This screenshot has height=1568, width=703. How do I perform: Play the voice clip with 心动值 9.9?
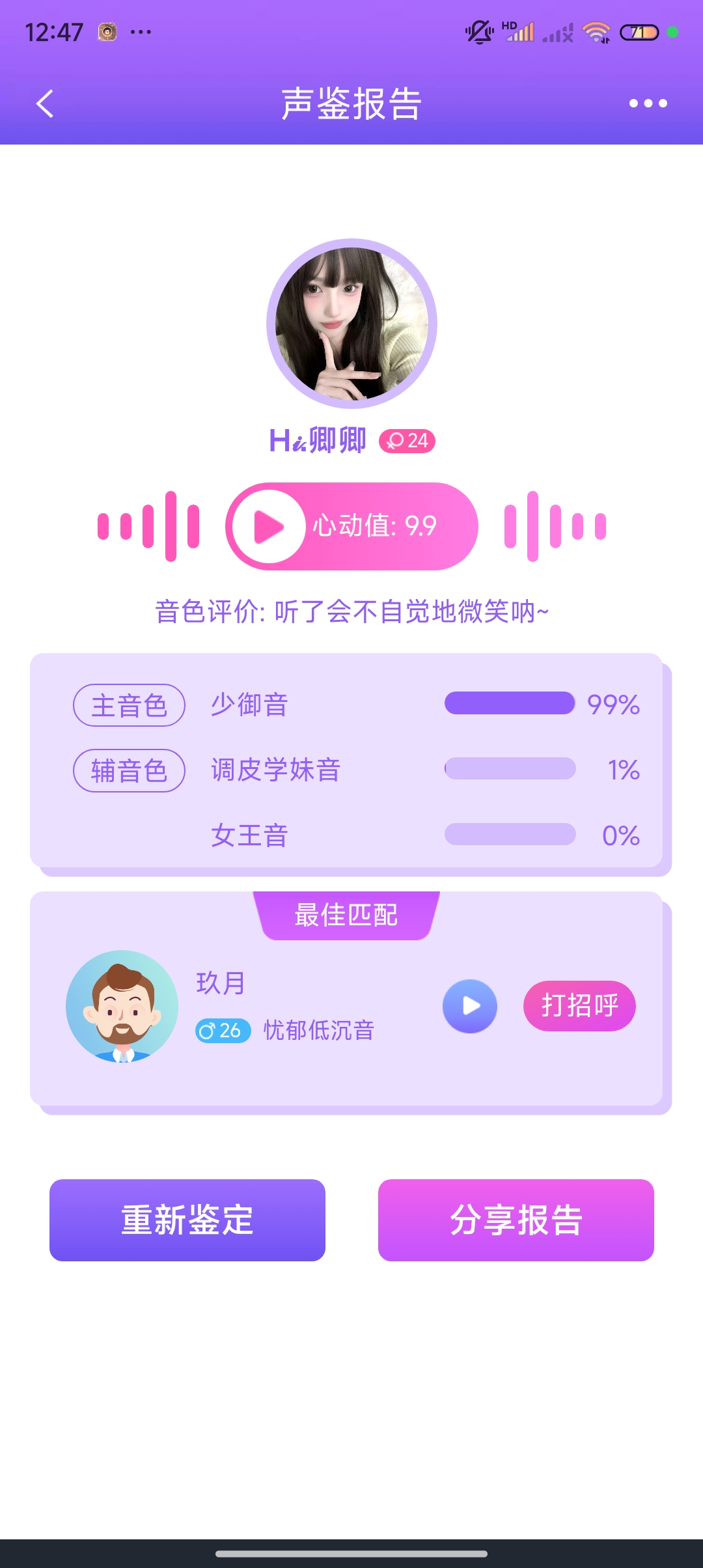pos(269,526)
